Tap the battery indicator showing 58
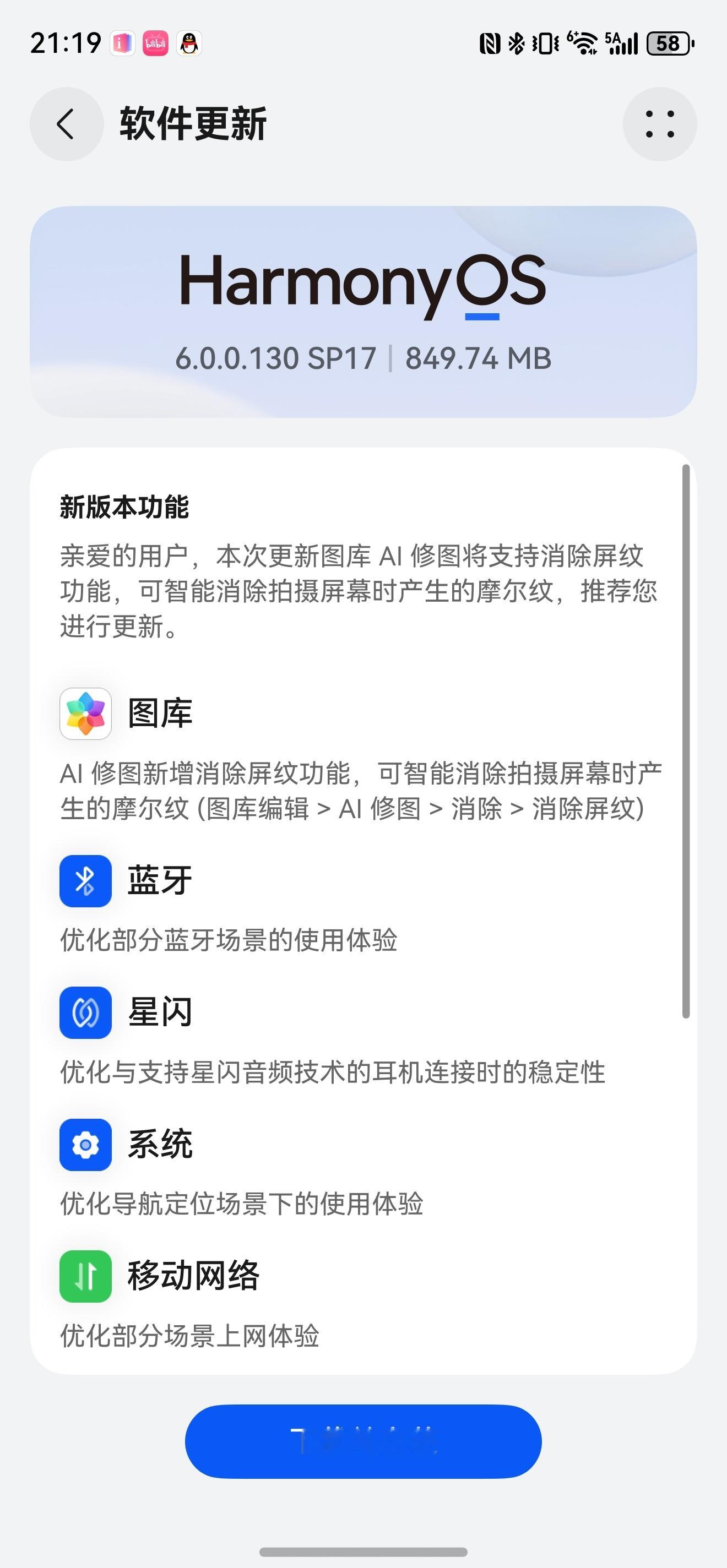Screen dimensions: 727x1568 (x=669, y=44)
